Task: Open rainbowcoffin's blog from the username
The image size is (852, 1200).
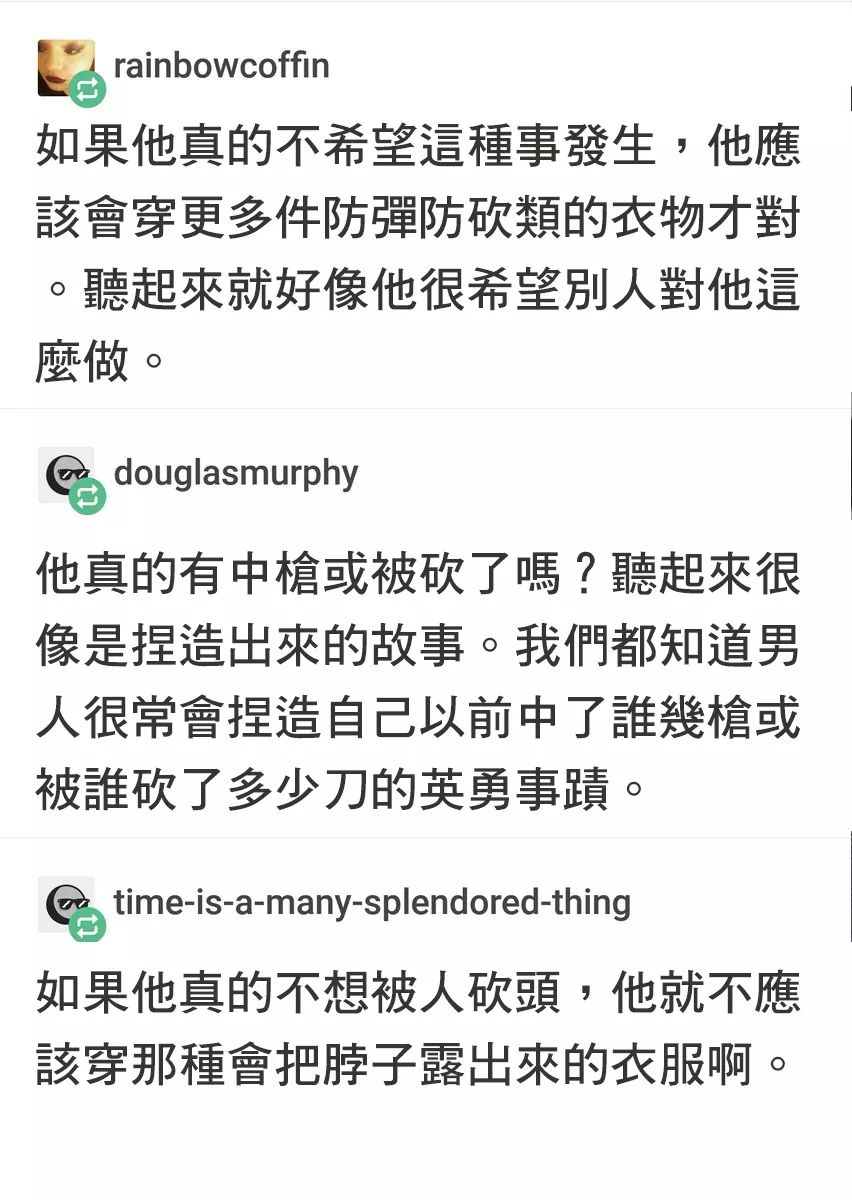Action: (221, 66)
